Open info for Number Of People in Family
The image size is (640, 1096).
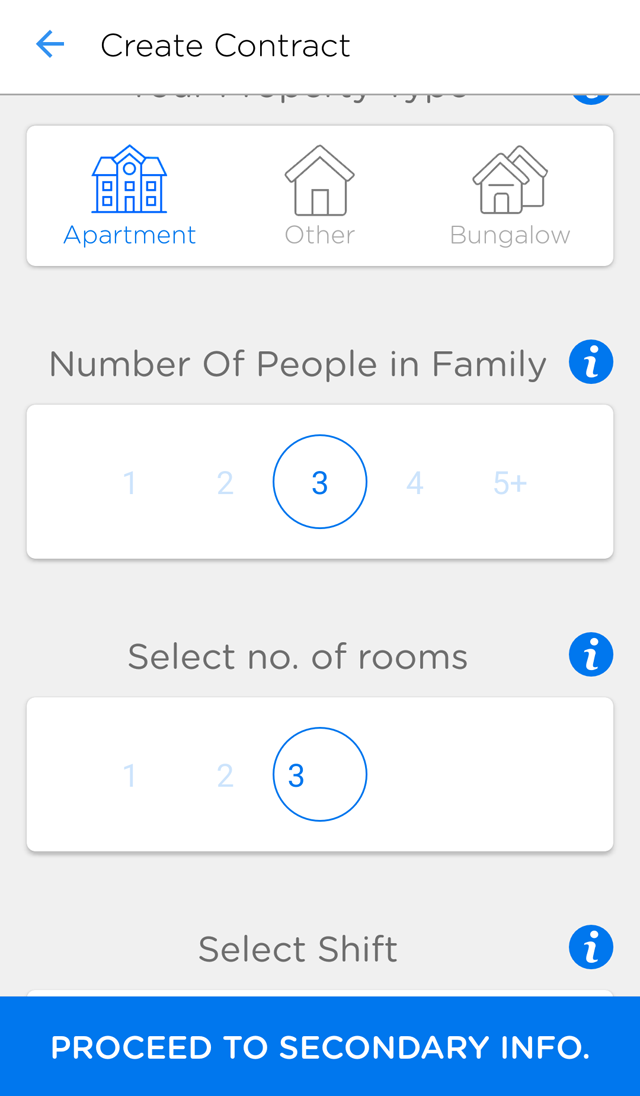pyautogui.click(x=591, y=362)
